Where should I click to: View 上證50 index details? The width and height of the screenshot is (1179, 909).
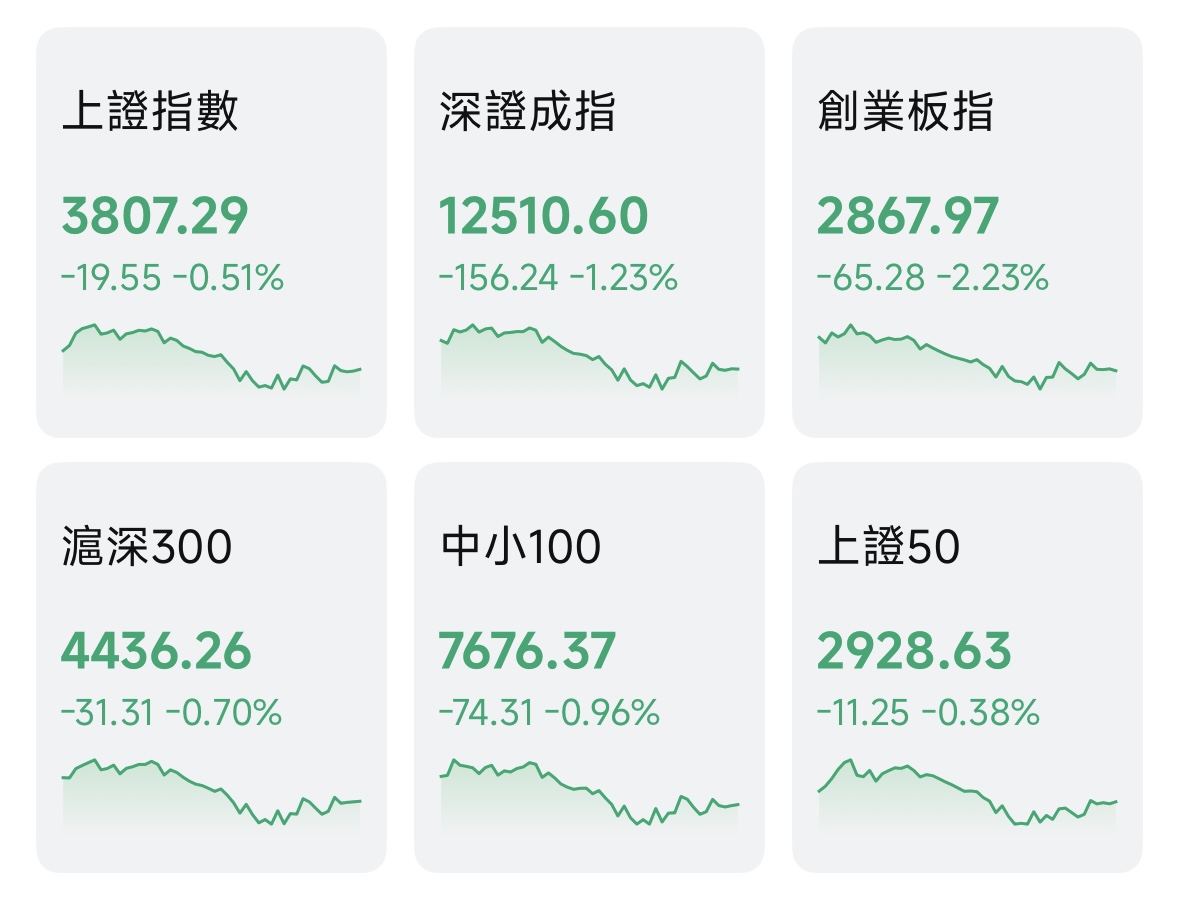(967, 667)
